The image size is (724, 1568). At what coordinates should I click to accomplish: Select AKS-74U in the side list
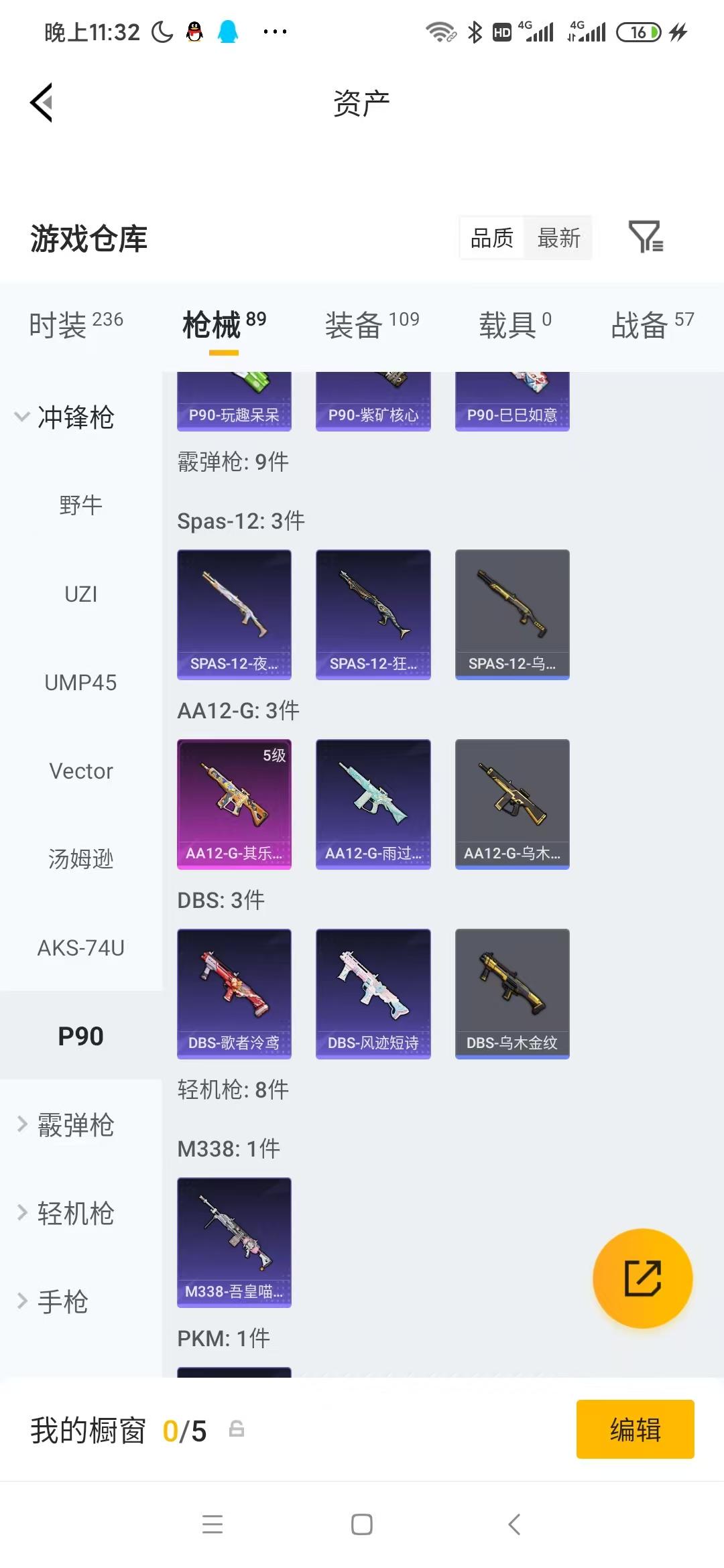point(81,948)
